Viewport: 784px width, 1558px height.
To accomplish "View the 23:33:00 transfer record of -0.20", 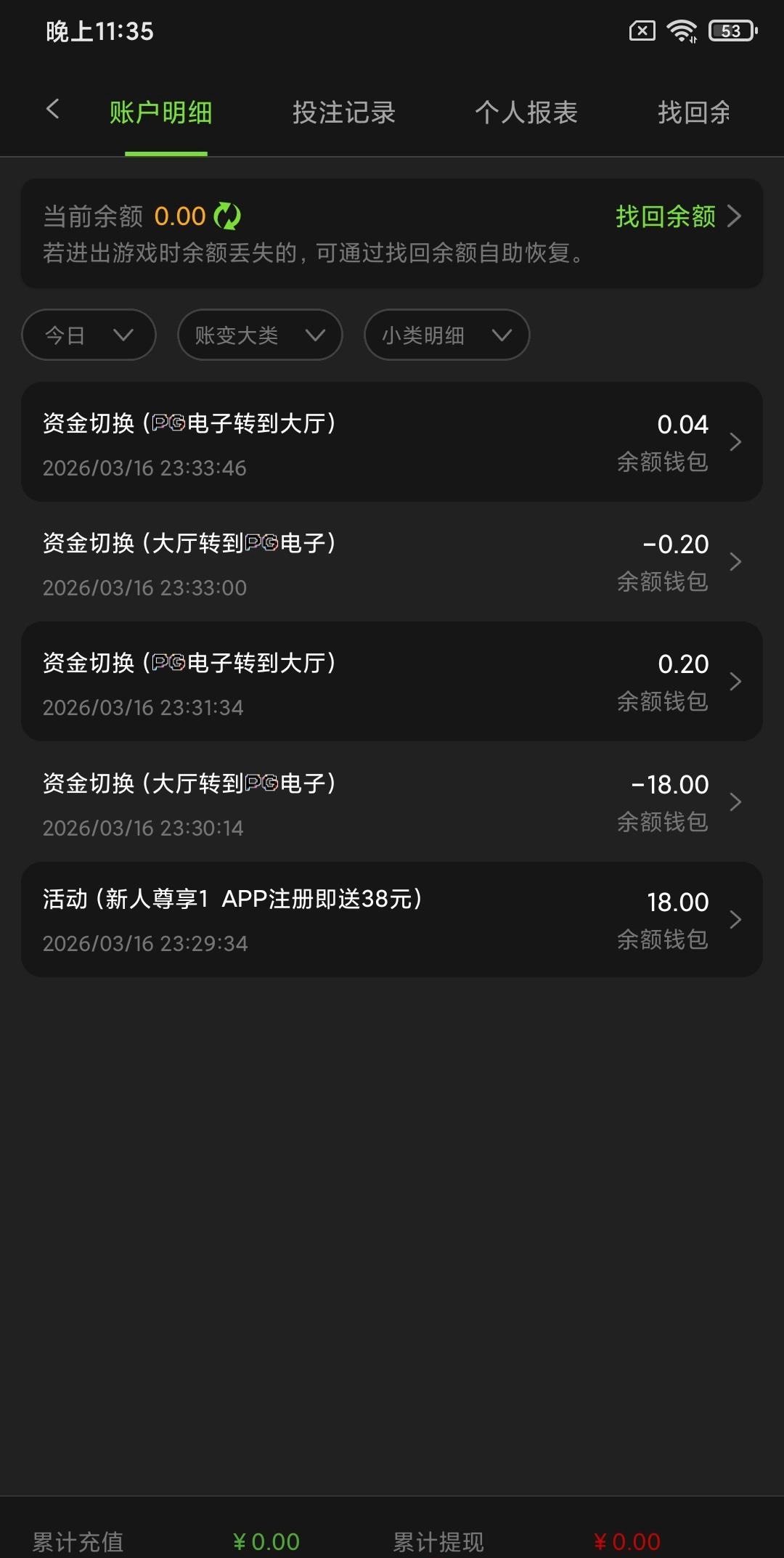I will tap(392, 562).
